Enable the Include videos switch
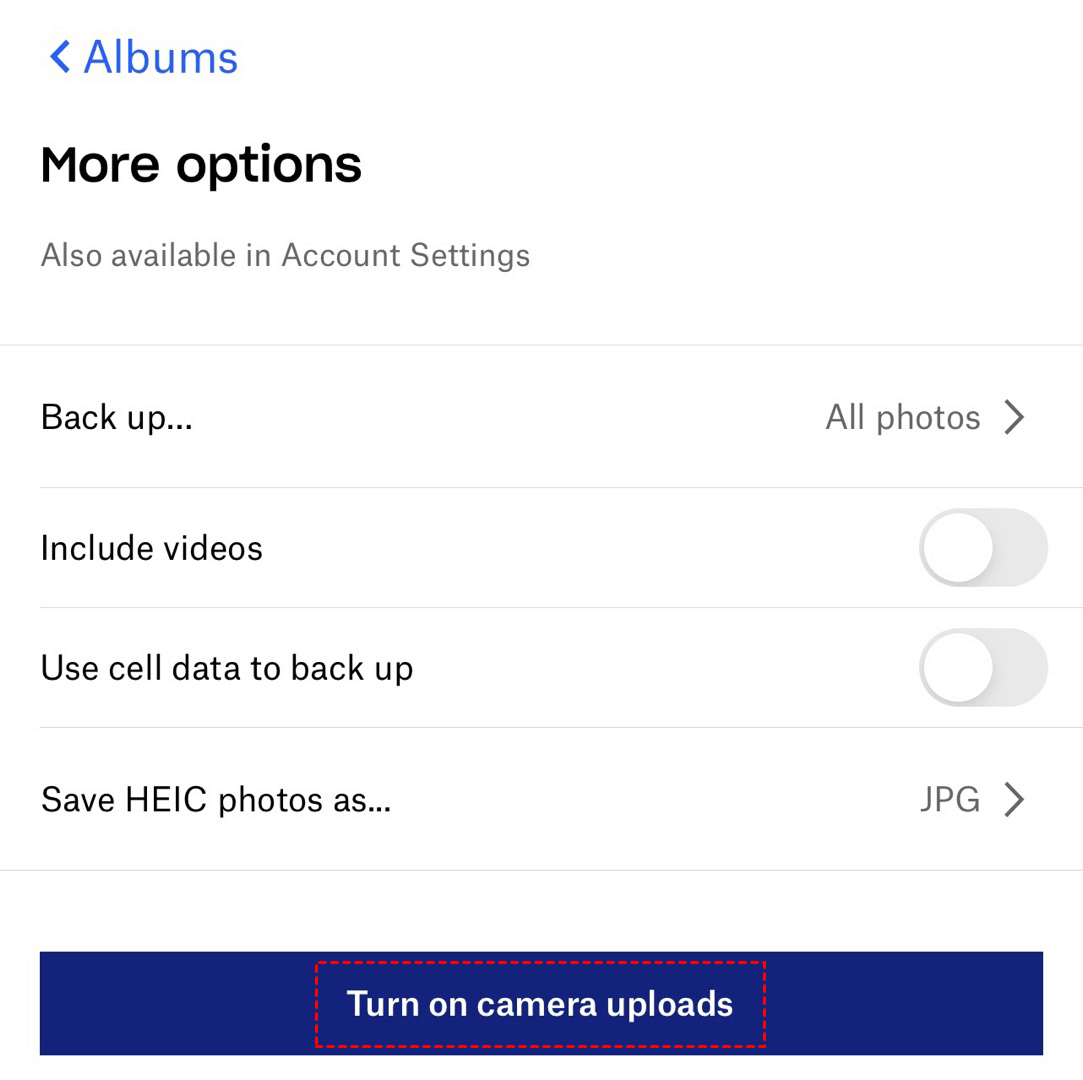This screenshot has width=1083, height=1080. point(982,548)
